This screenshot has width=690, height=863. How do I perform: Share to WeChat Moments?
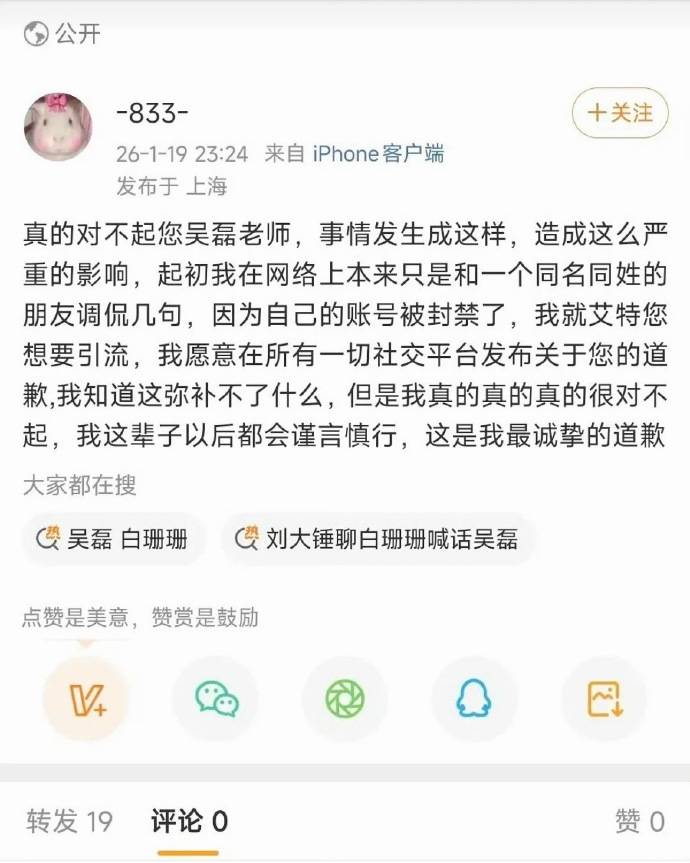(345, 699)
